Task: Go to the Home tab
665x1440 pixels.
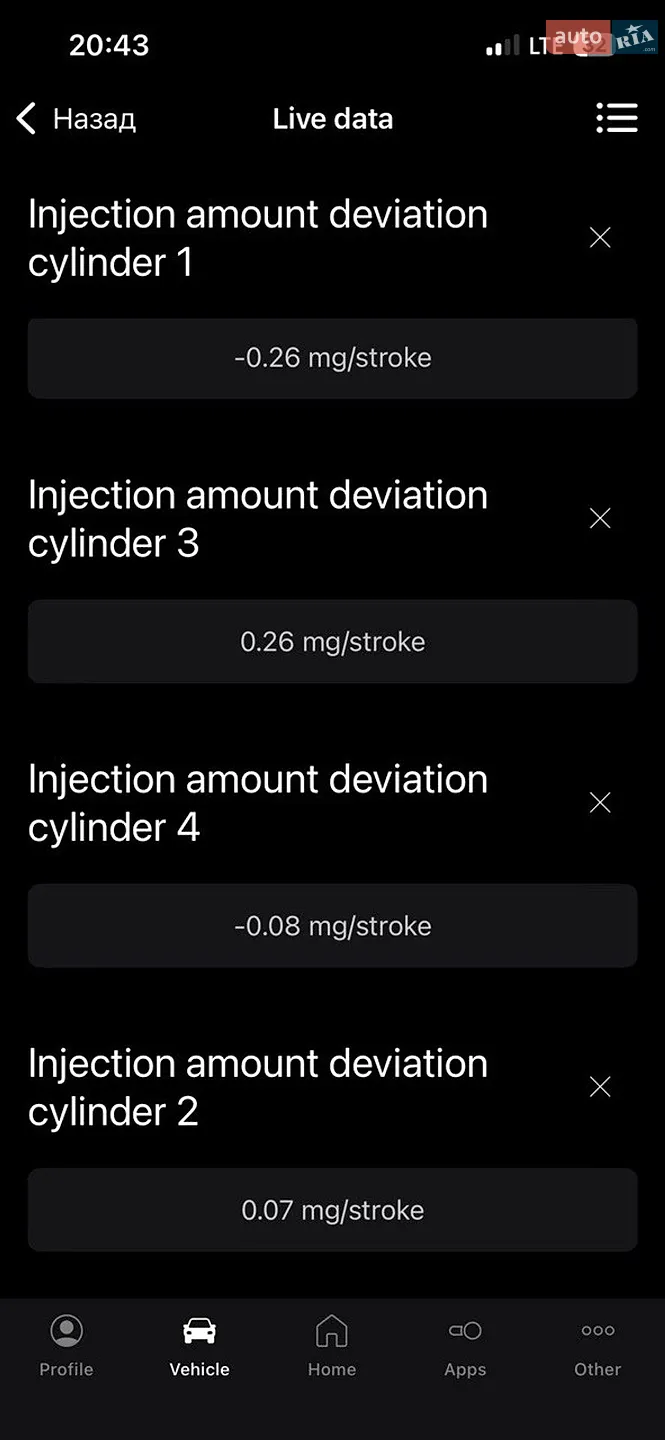Action: pyautogui.click(x=332, y=1347)
